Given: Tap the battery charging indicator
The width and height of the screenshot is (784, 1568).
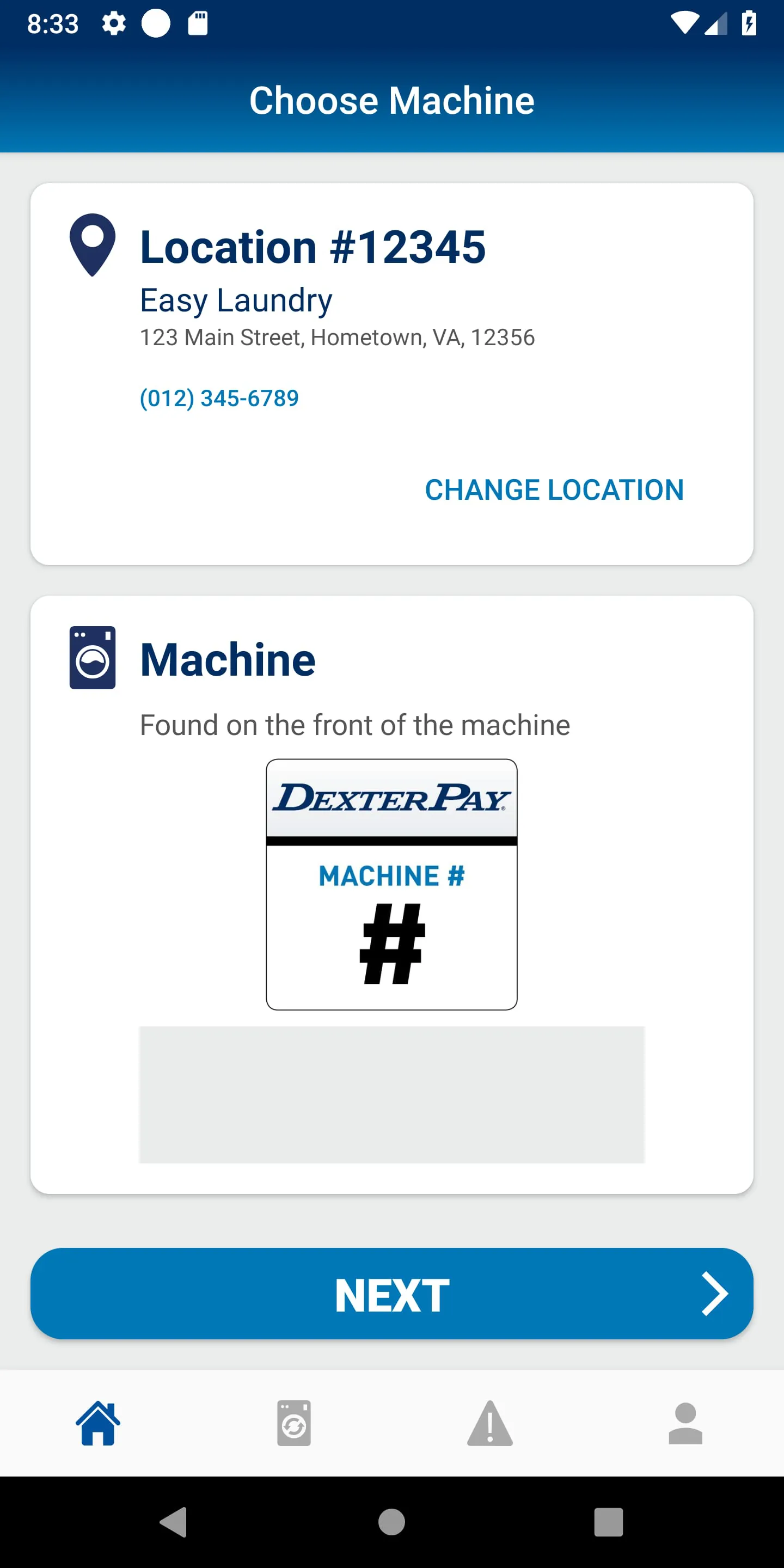Looking at the screenshot, I should (750, 23).
